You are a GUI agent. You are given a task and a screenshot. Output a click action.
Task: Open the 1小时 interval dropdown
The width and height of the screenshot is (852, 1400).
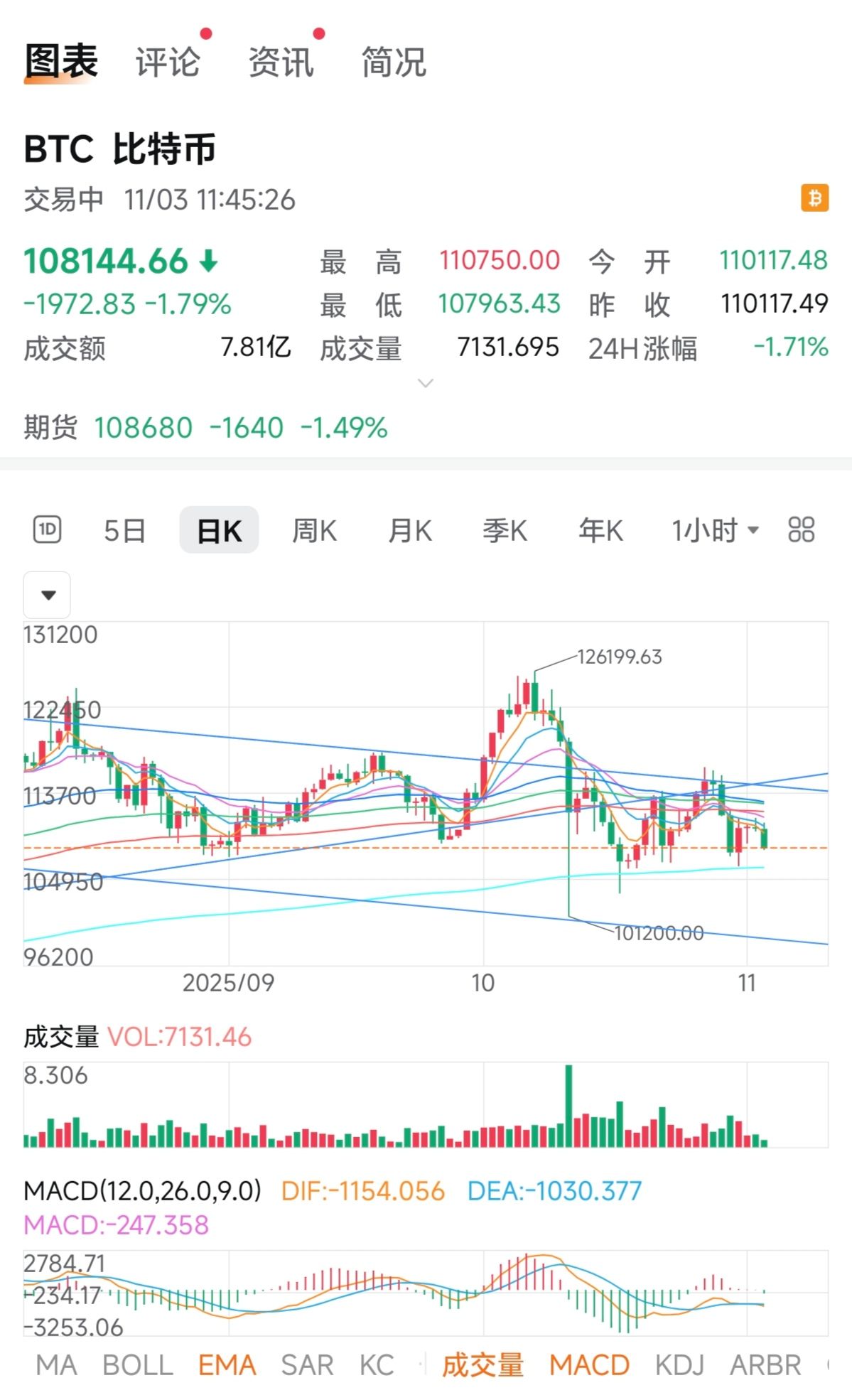point(715,531)
